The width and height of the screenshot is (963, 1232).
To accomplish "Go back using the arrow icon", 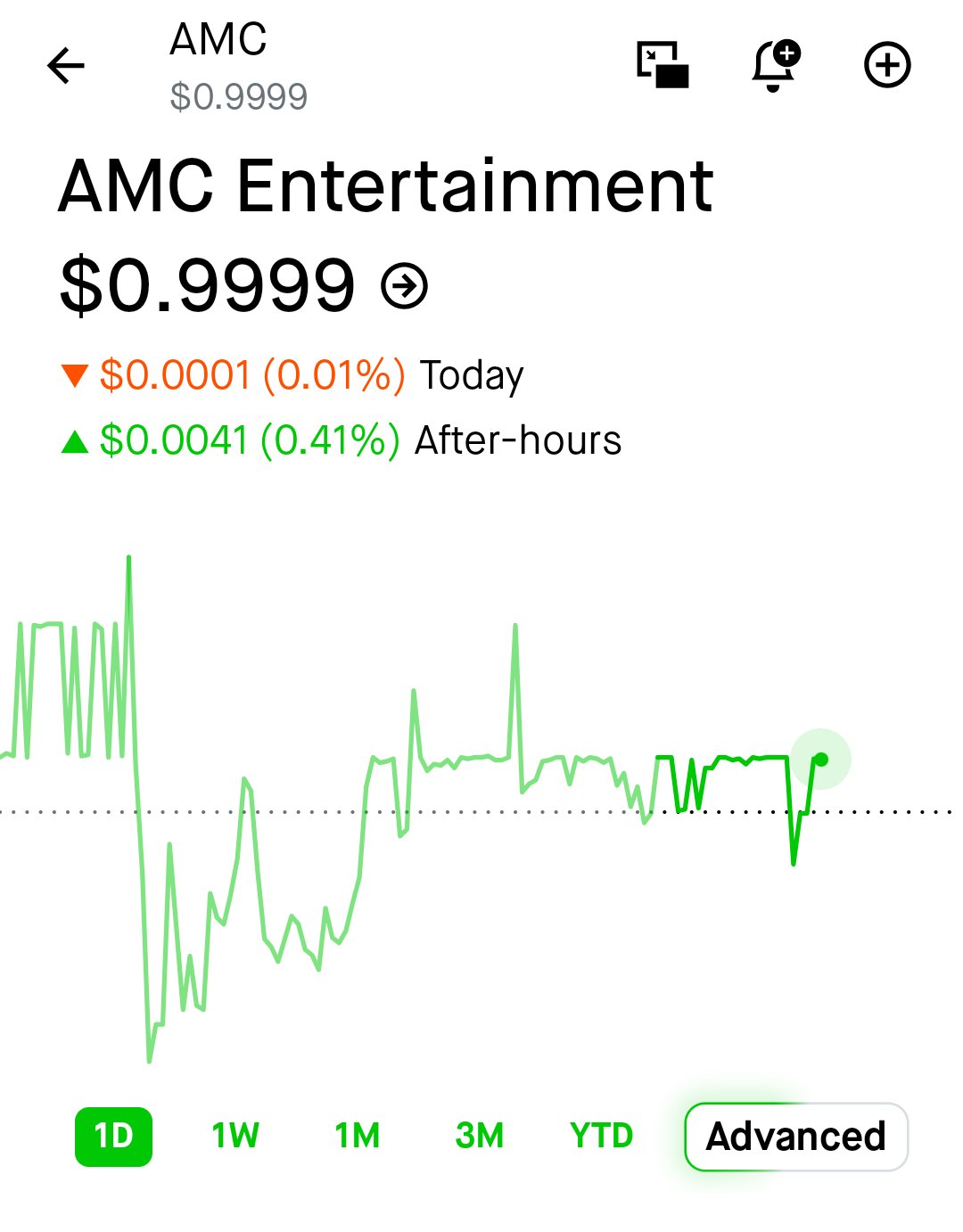I will 66,66.
